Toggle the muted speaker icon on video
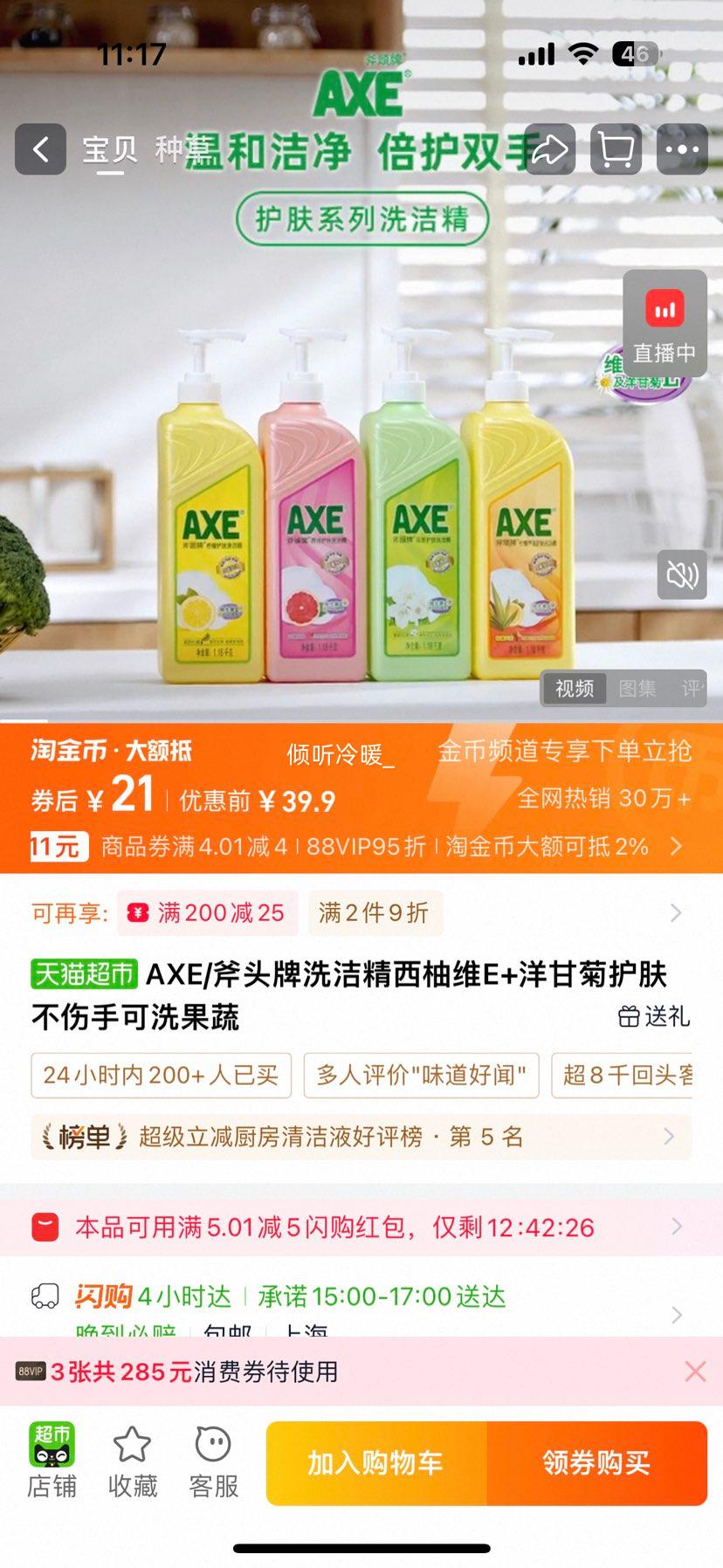The height and width of the screenshot is (1568, 723). [681, 575]
